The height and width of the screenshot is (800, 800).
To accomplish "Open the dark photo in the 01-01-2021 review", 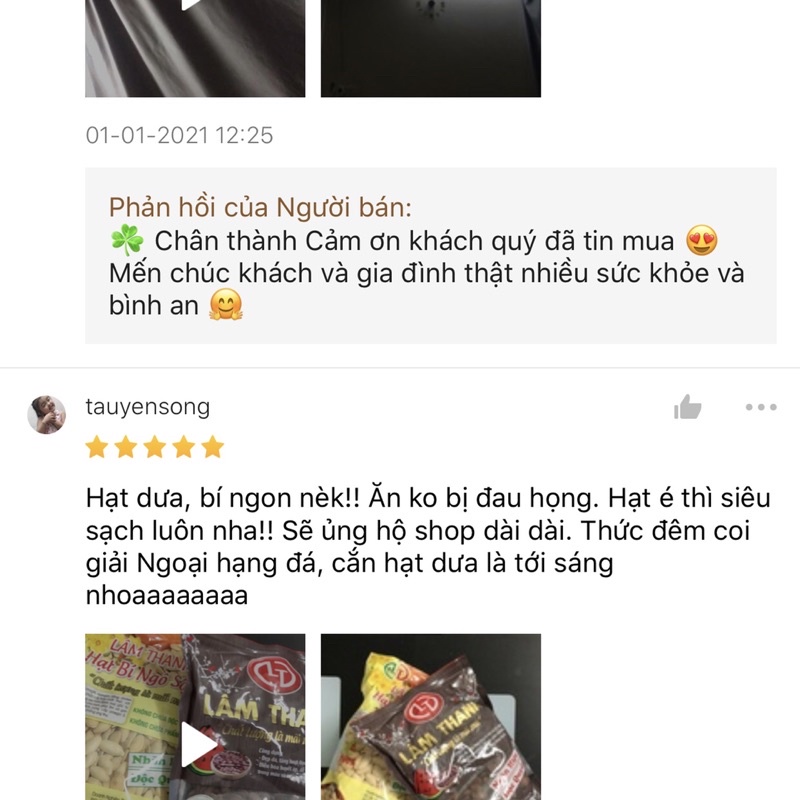I will pos(430,48).
